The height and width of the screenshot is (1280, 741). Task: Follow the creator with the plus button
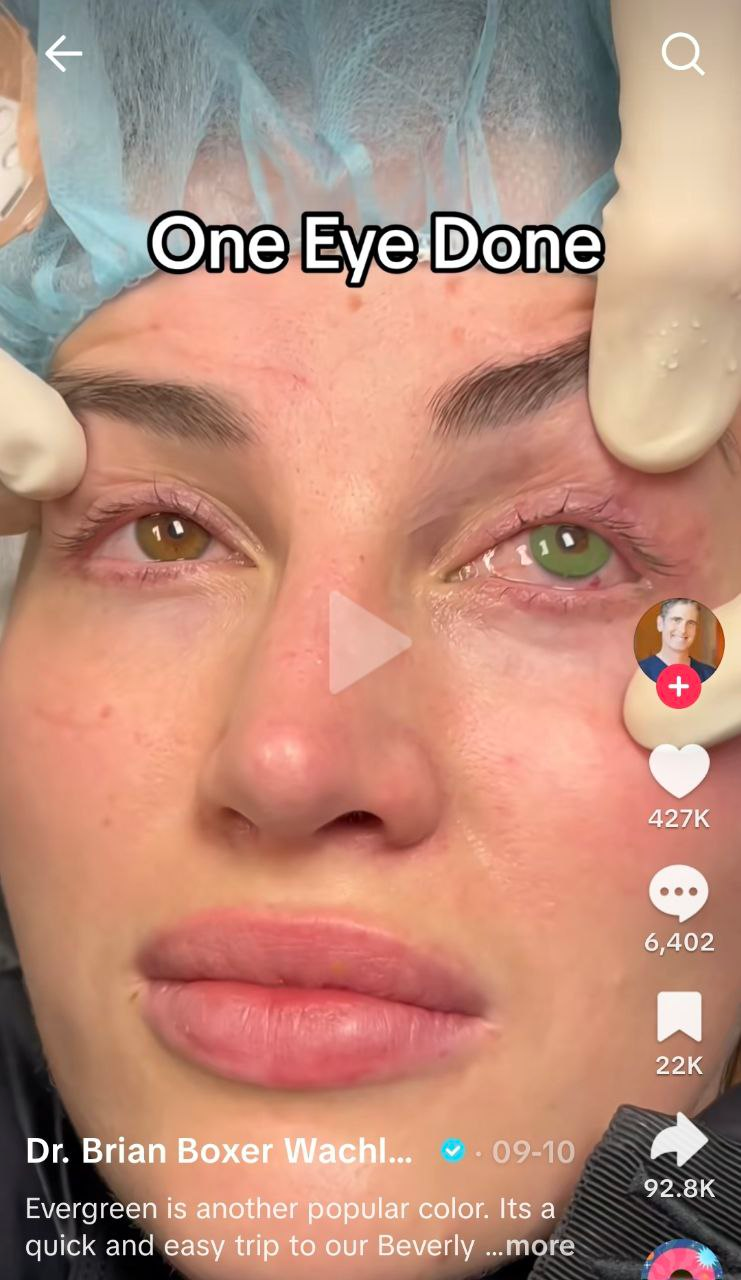click(679, 688)
